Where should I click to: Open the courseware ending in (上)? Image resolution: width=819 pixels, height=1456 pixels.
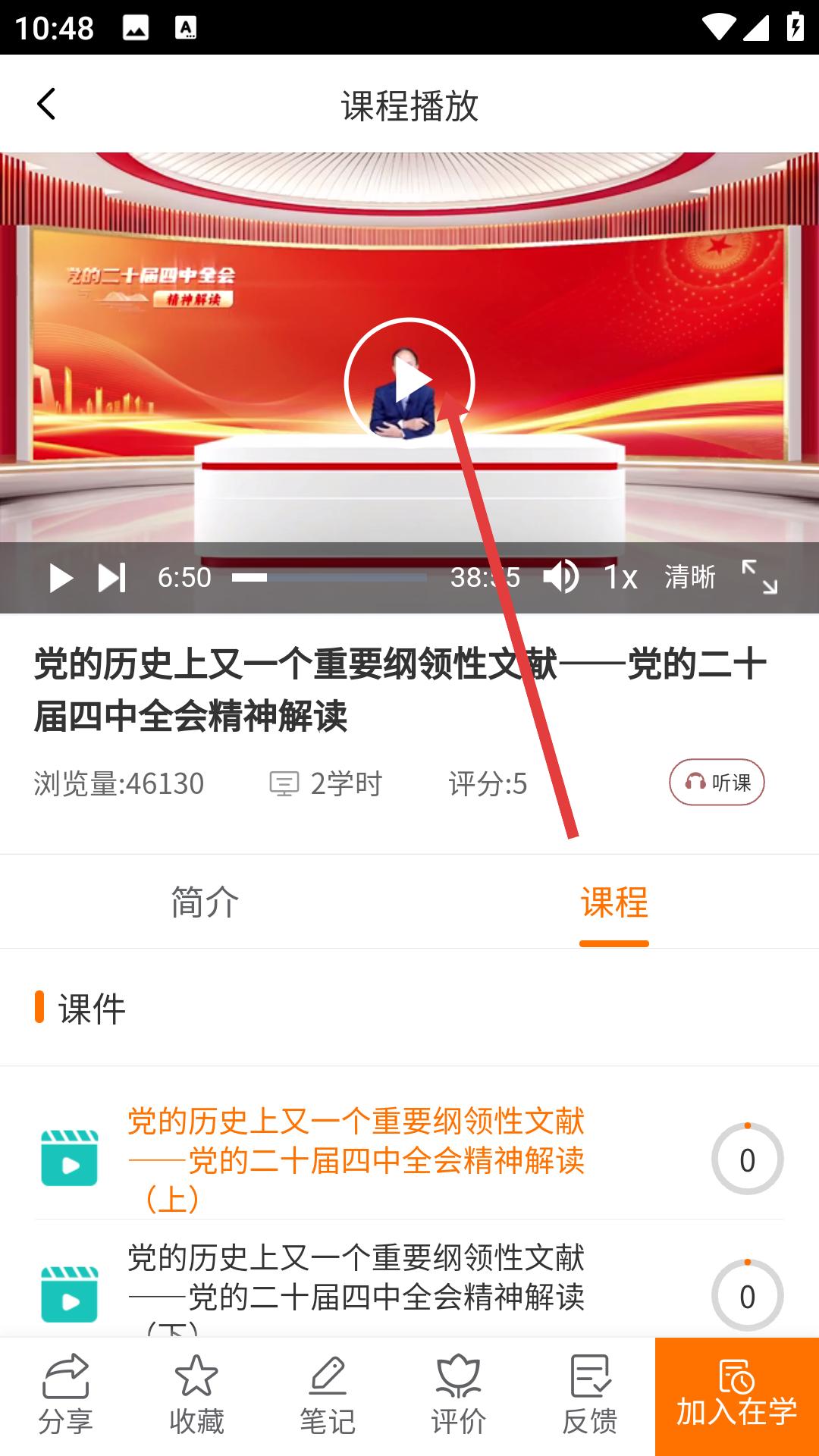[x=356, y=1159]
